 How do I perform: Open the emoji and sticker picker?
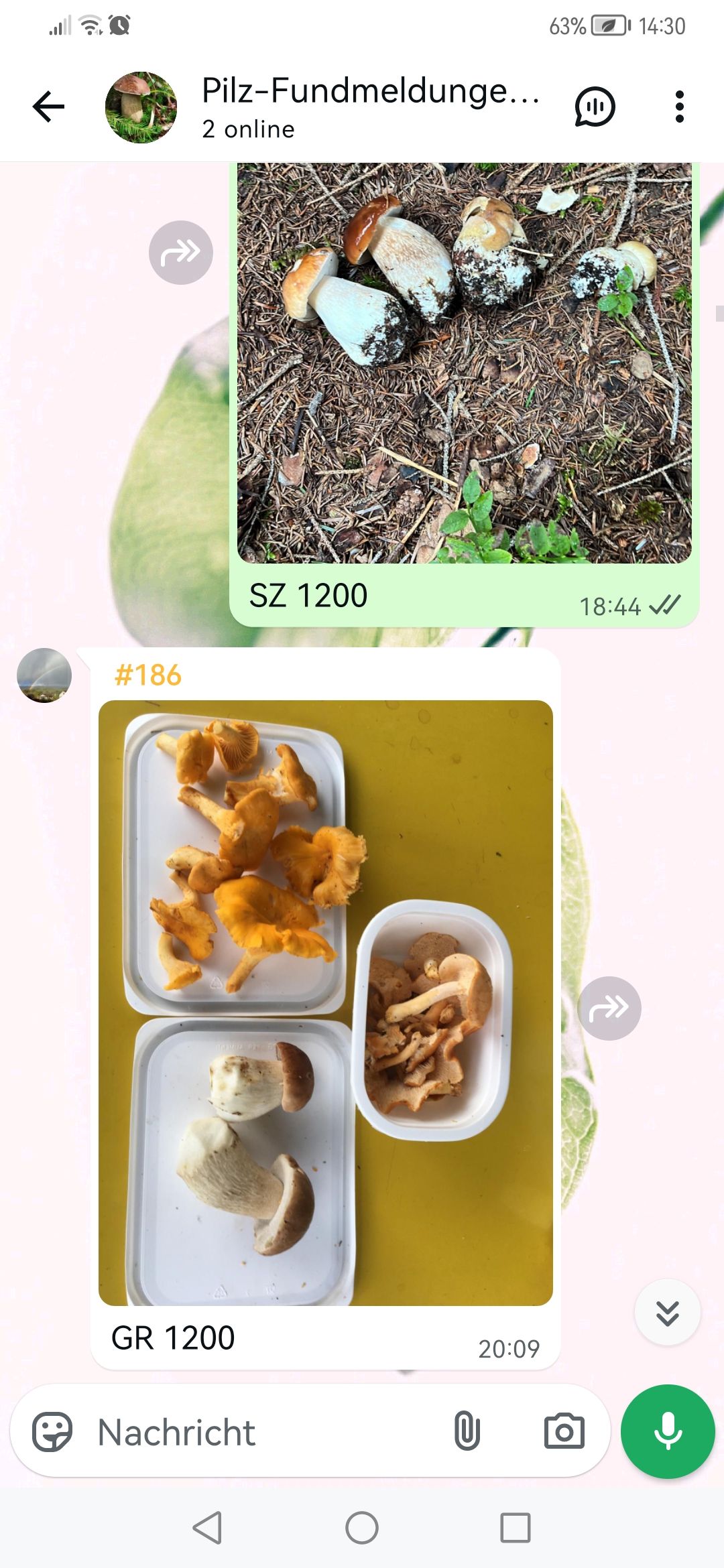tap(52, 1432)
